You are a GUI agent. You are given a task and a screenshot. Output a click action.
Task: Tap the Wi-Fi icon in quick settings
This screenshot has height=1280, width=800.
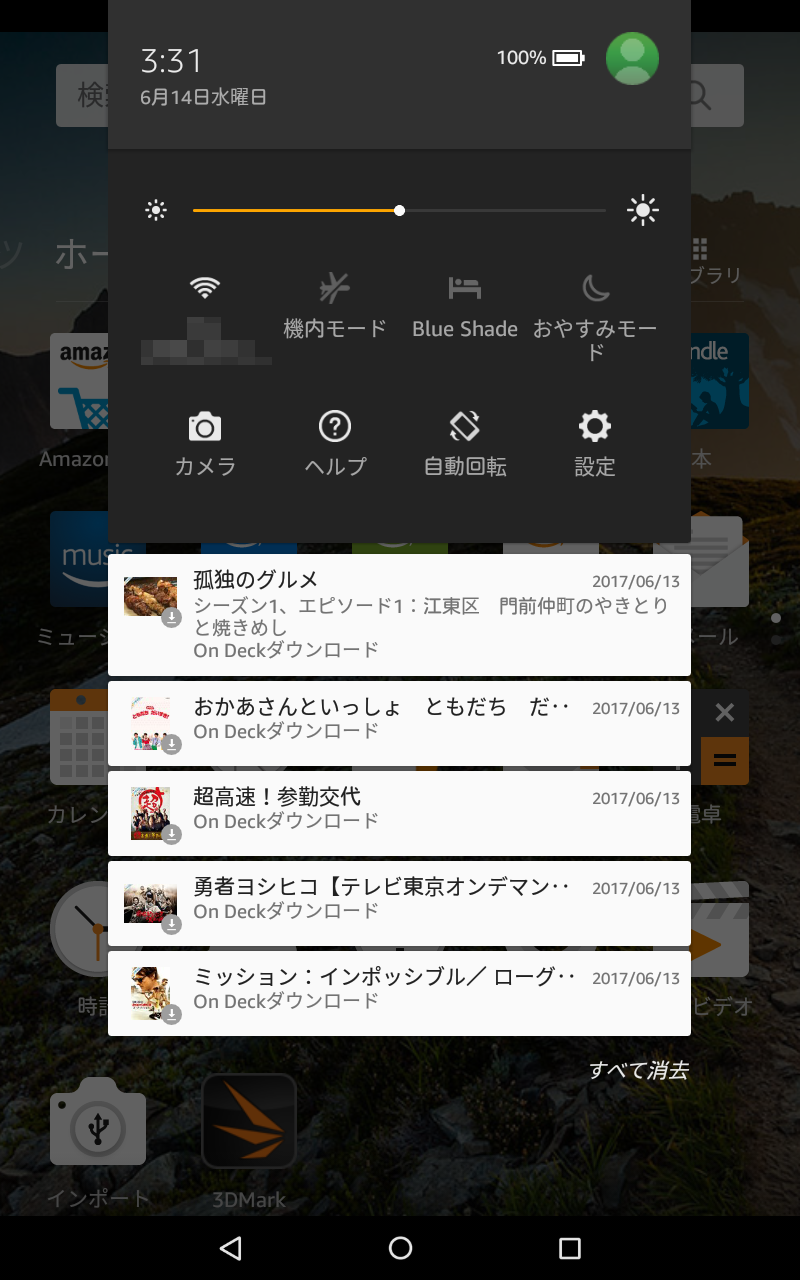click(204, 289)
